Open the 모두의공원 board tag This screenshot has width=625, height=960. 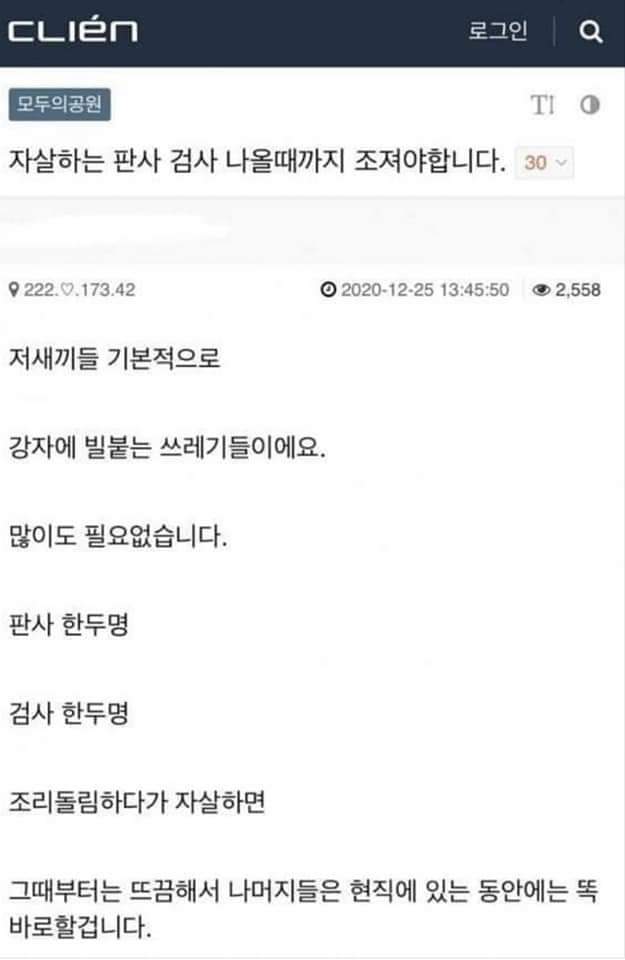coord(60,103)
